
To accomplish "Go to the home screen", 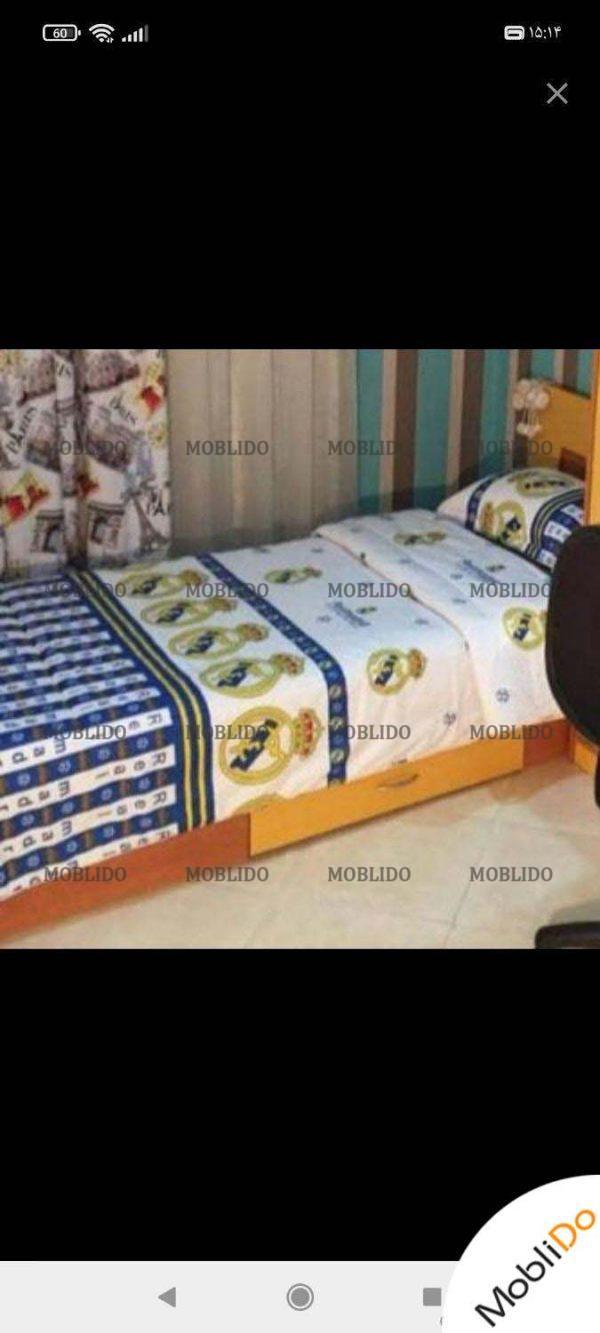I will tap(299, 1297).
